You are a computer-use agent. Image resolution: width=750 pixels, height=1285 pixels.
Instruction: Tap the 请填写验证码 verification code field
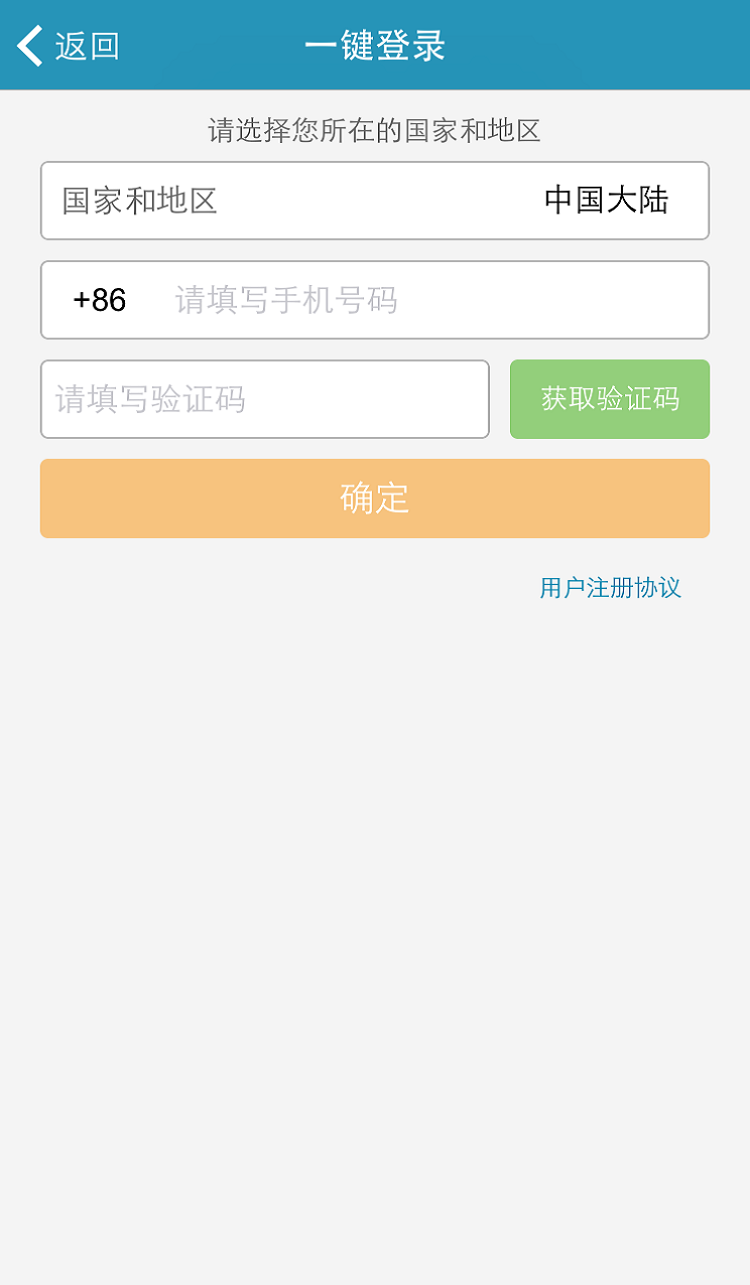[265, 399]
